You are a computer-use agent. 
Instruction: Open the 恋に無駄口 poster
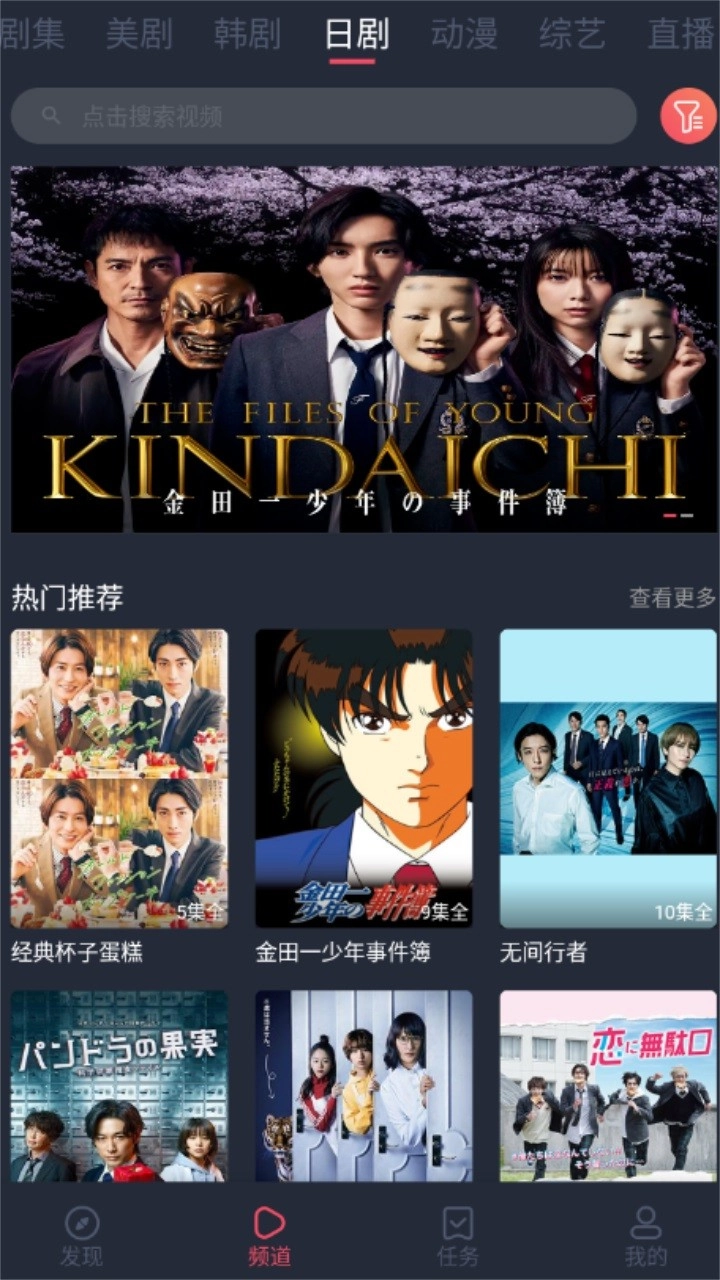click(x=608, y=1086)
